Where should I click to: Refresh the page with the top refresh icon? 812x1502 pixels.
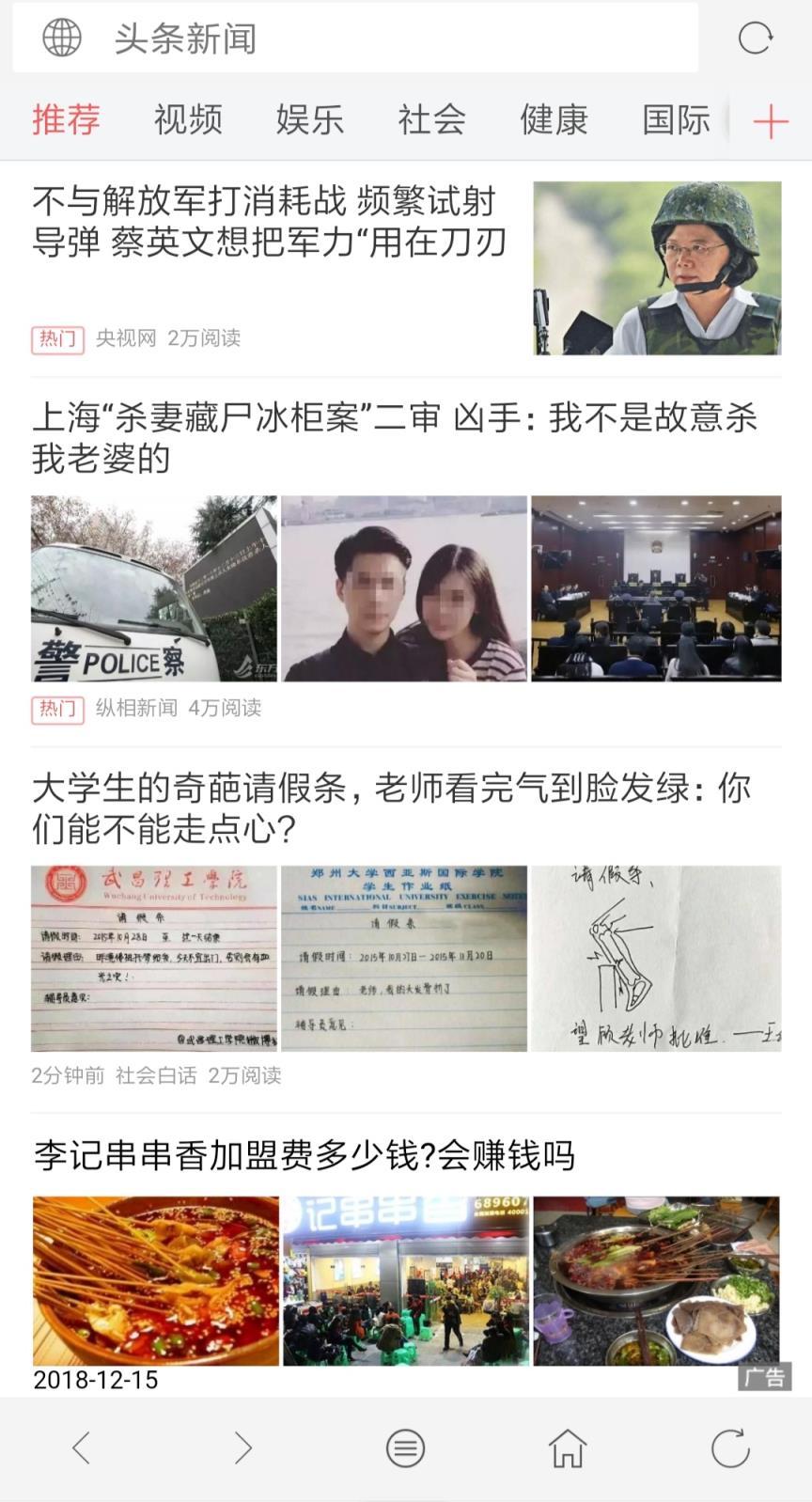(755, 39)
